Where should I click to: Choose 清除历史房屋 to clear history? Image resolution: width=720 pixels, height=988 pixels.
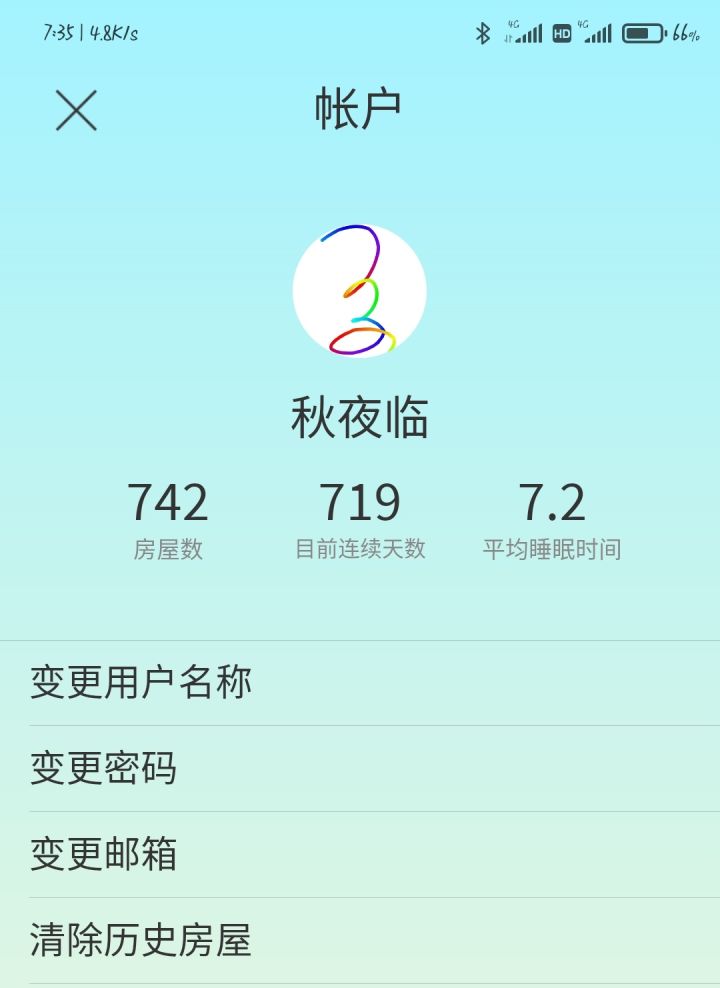click(x=141, y=941)
